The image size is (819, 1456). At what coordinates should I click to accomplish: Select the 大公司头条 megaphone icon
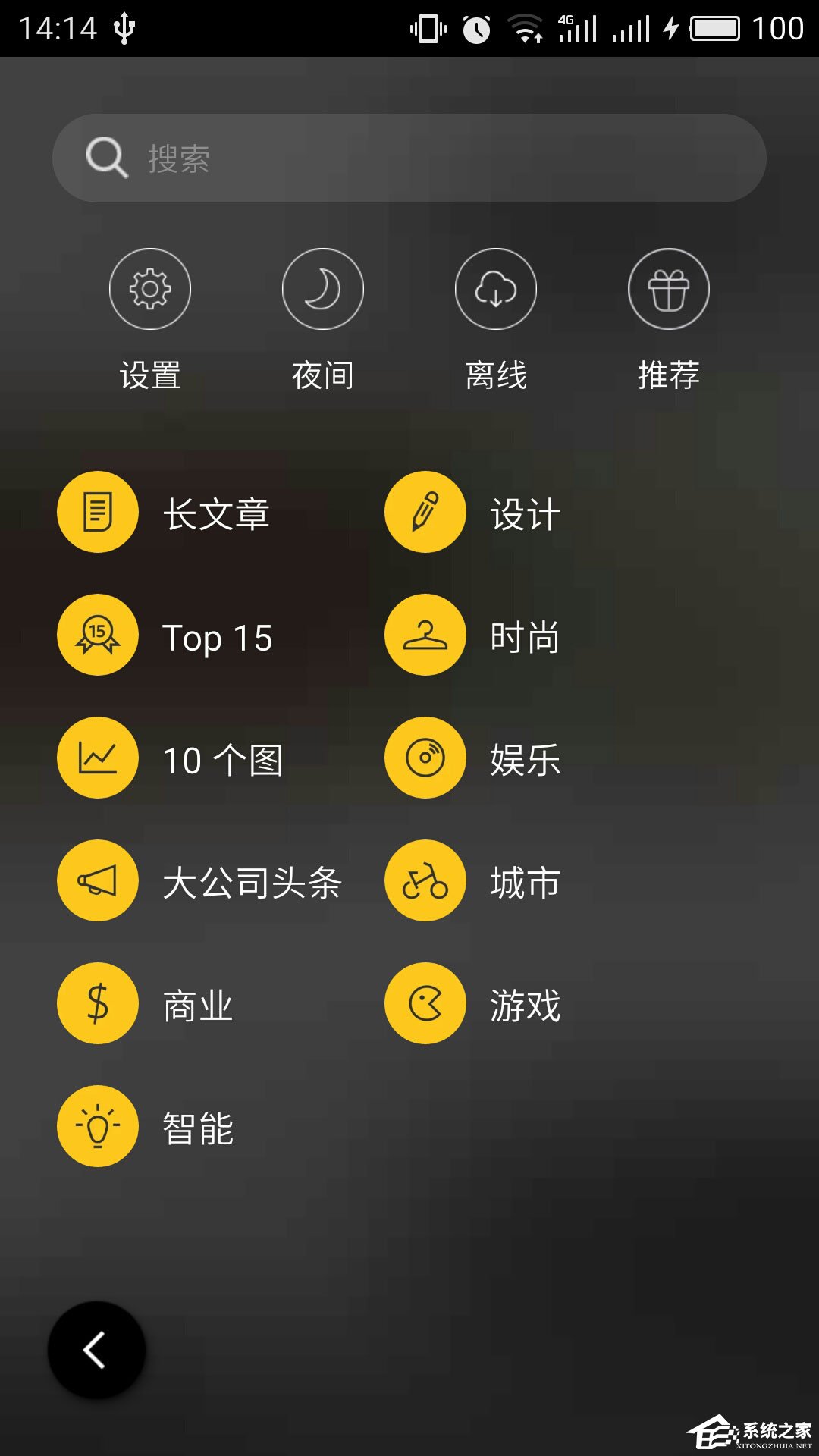pyautogui.click(x=97, y=880)
